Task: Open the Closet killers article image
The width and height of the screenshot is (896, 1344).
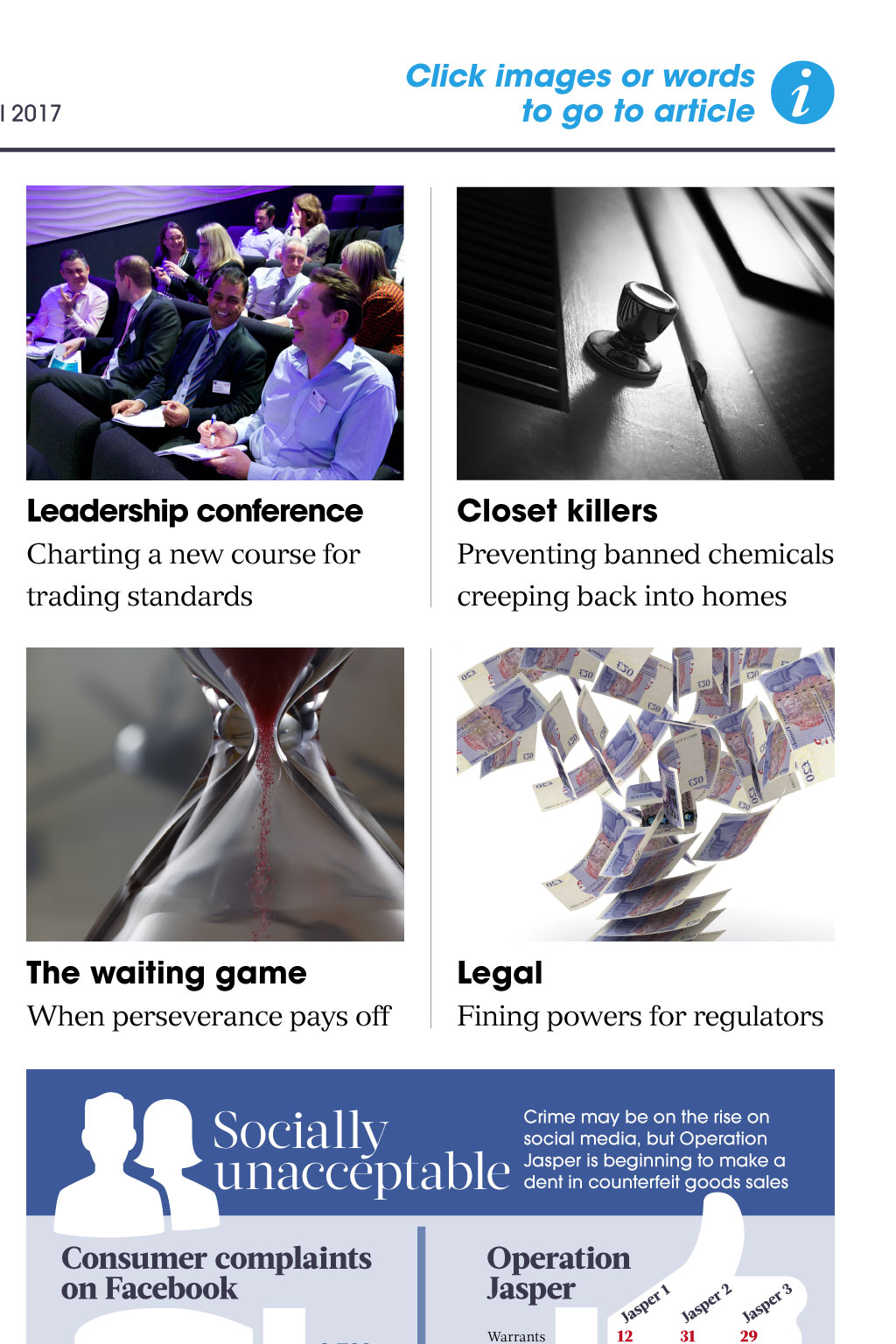Action: [645, 333]
